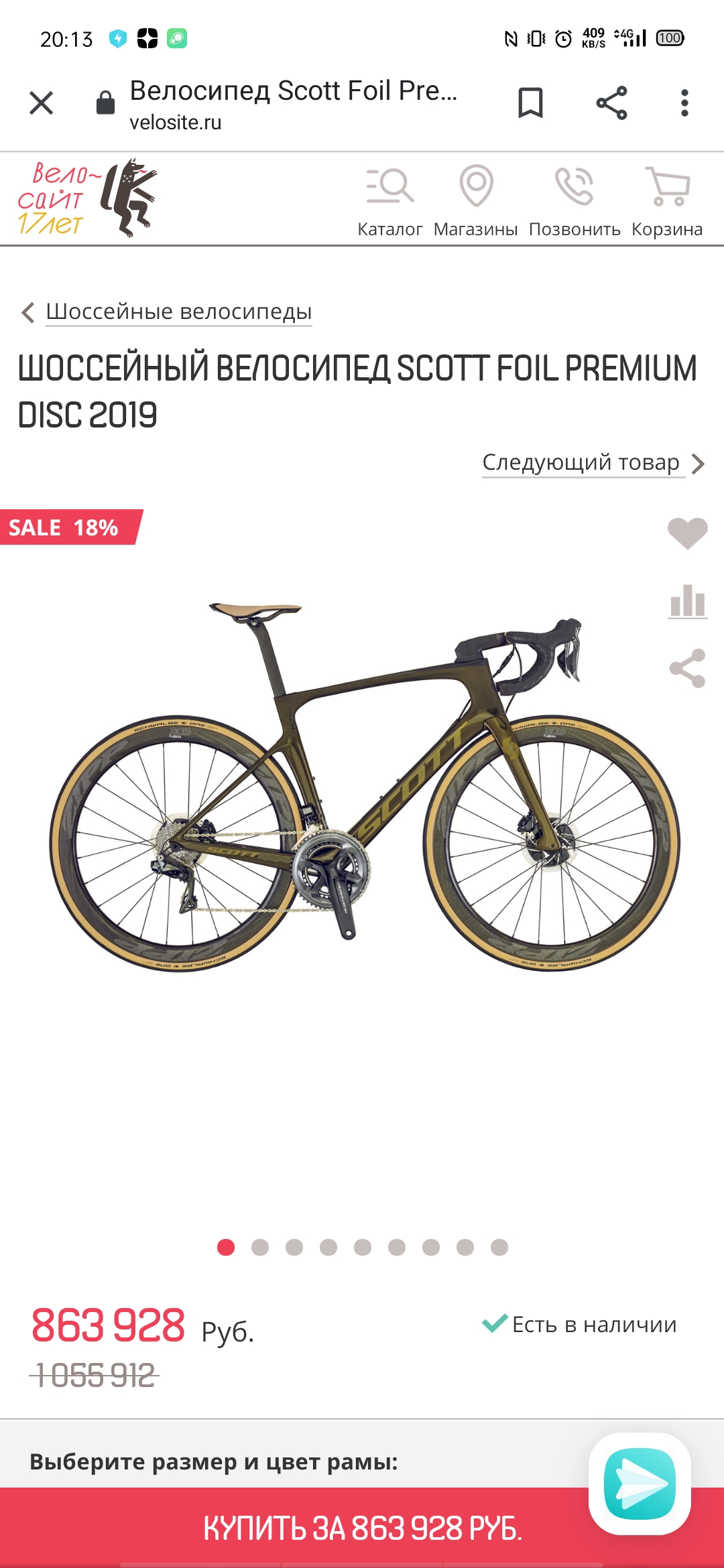Share the page via browser share icon
The image size is (724, 1568).
(x=611, y=103)
